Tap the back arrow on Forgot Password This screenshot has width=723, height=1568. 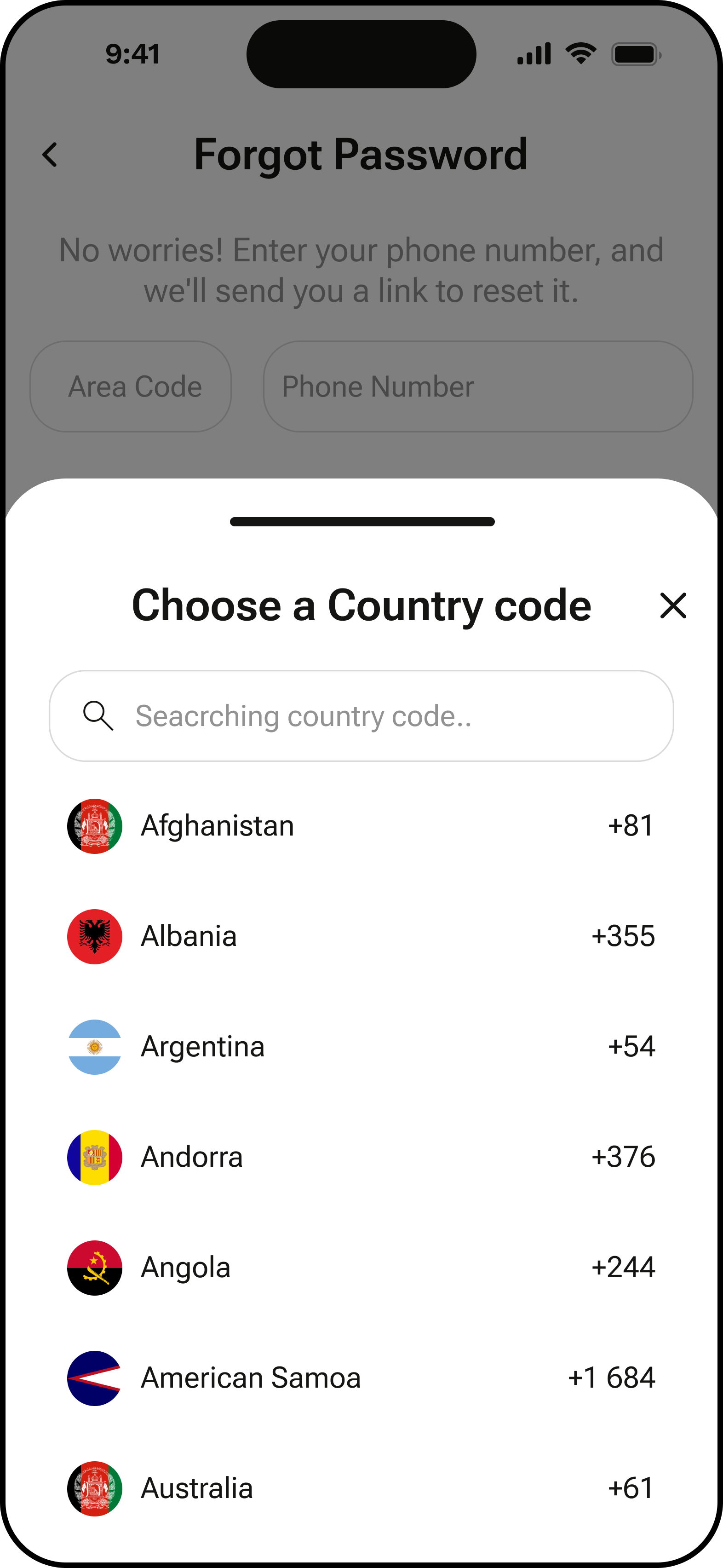click(x=51, y=155)
